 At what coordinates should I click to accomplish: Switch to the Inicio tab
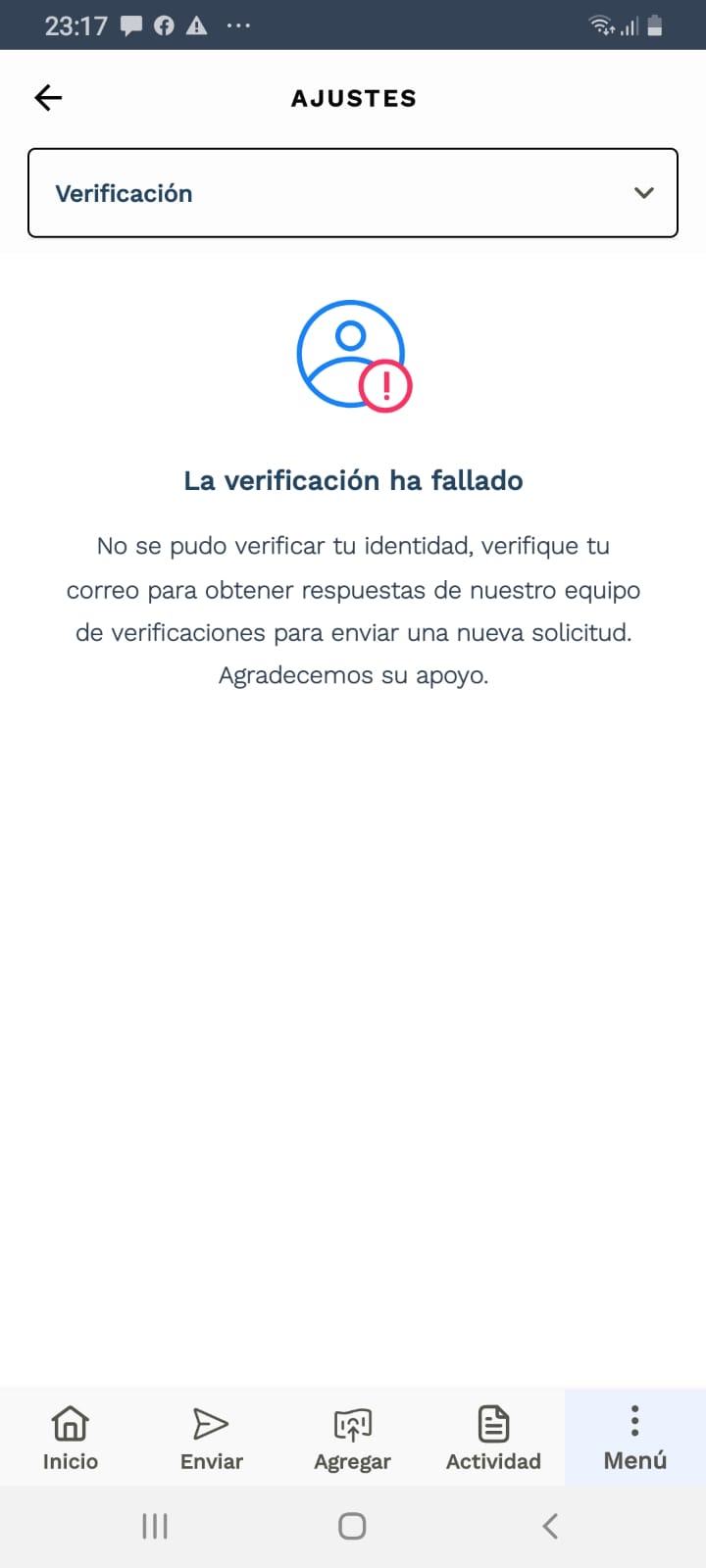[71, 1437]
